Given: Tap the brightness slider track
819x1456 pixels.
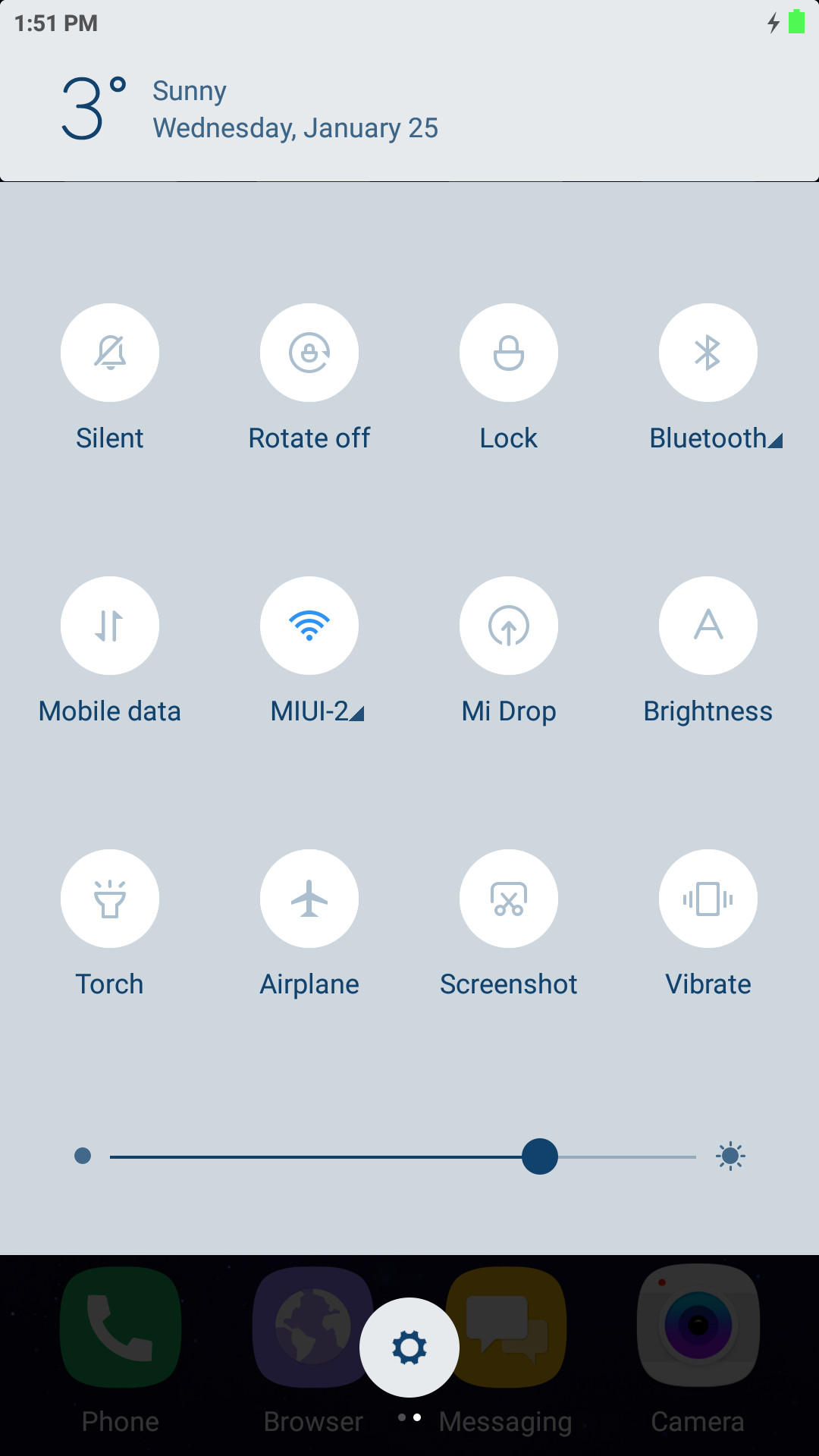Looking at the screenshot, I should click(x=403, y=1157).
